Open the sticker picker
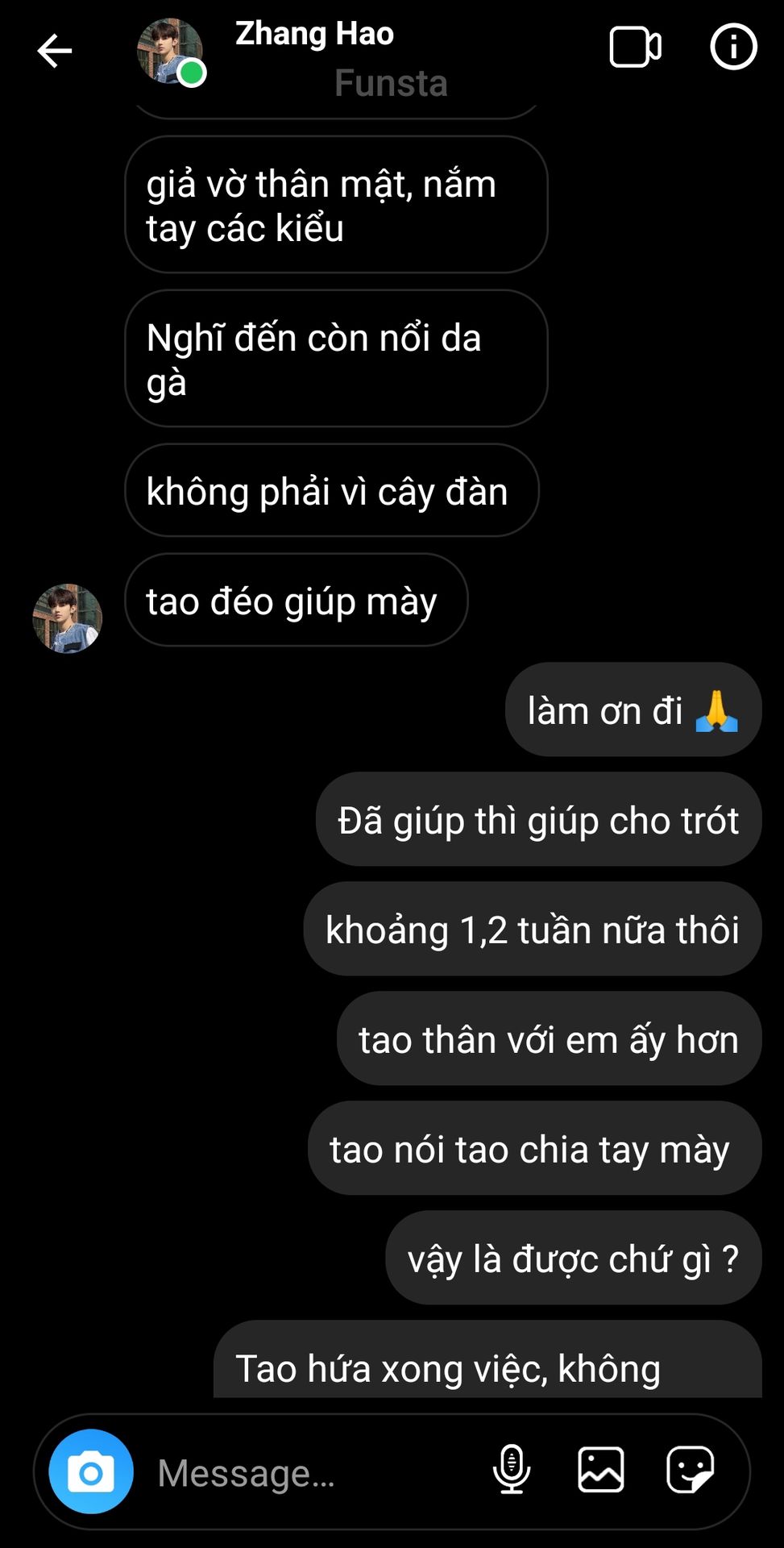The height and width of the screenshot is (1548, 784). [691, 1470]
